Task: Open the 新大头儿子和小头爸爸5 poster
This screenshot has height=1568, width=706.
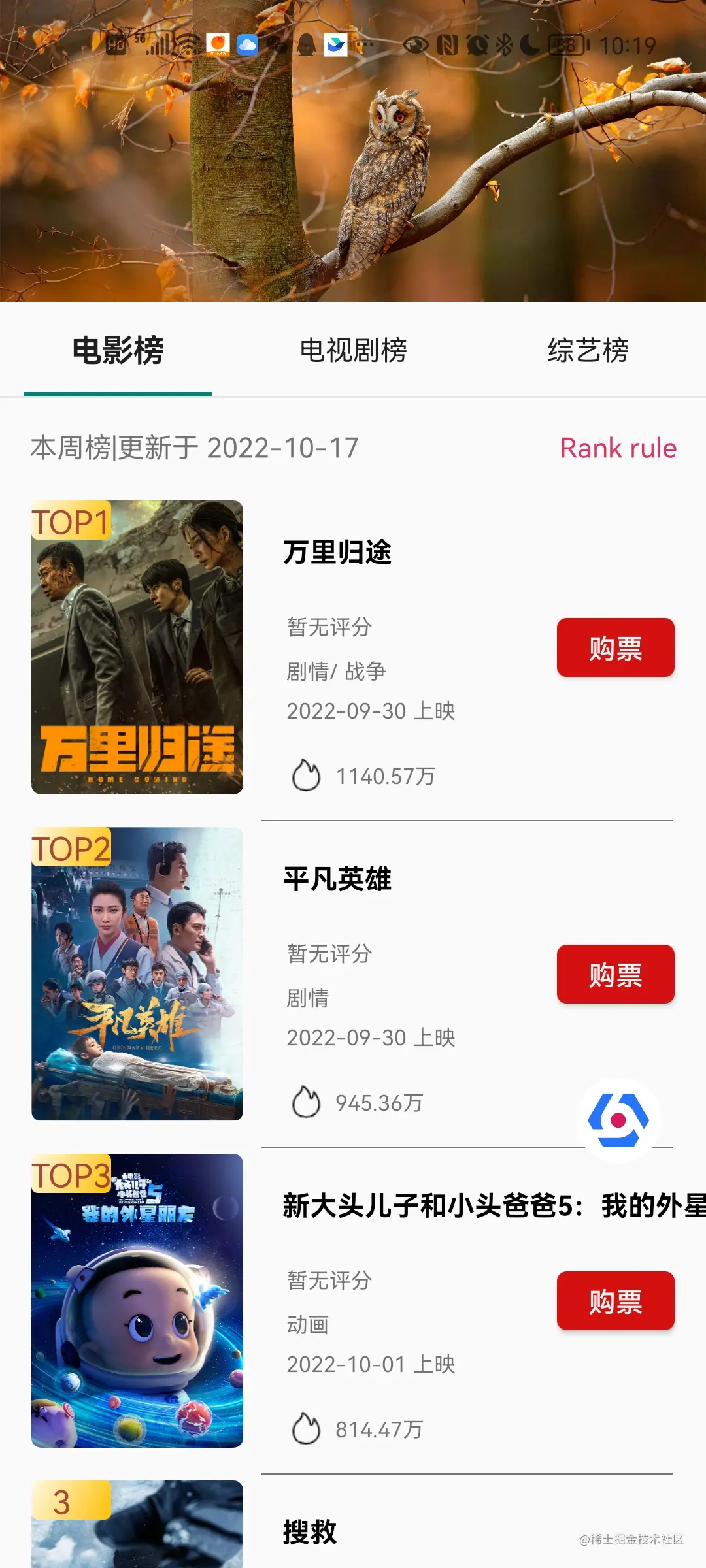Action: click(x=137, y=1301)
